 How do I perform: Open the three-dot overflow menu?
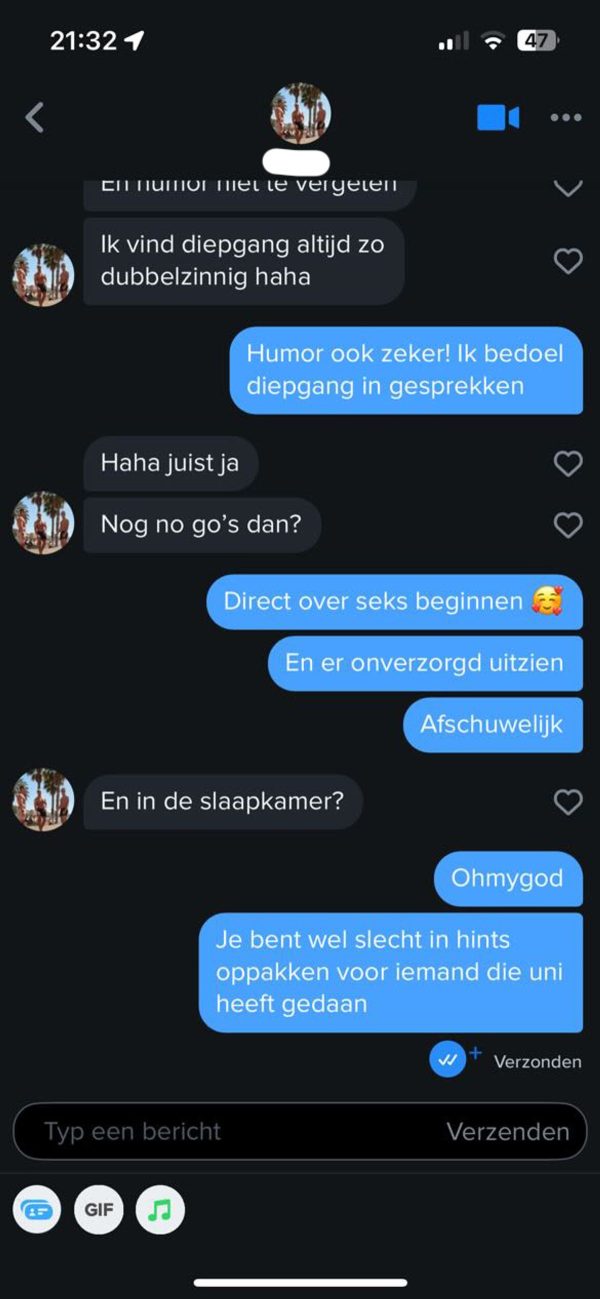[566, 118]
